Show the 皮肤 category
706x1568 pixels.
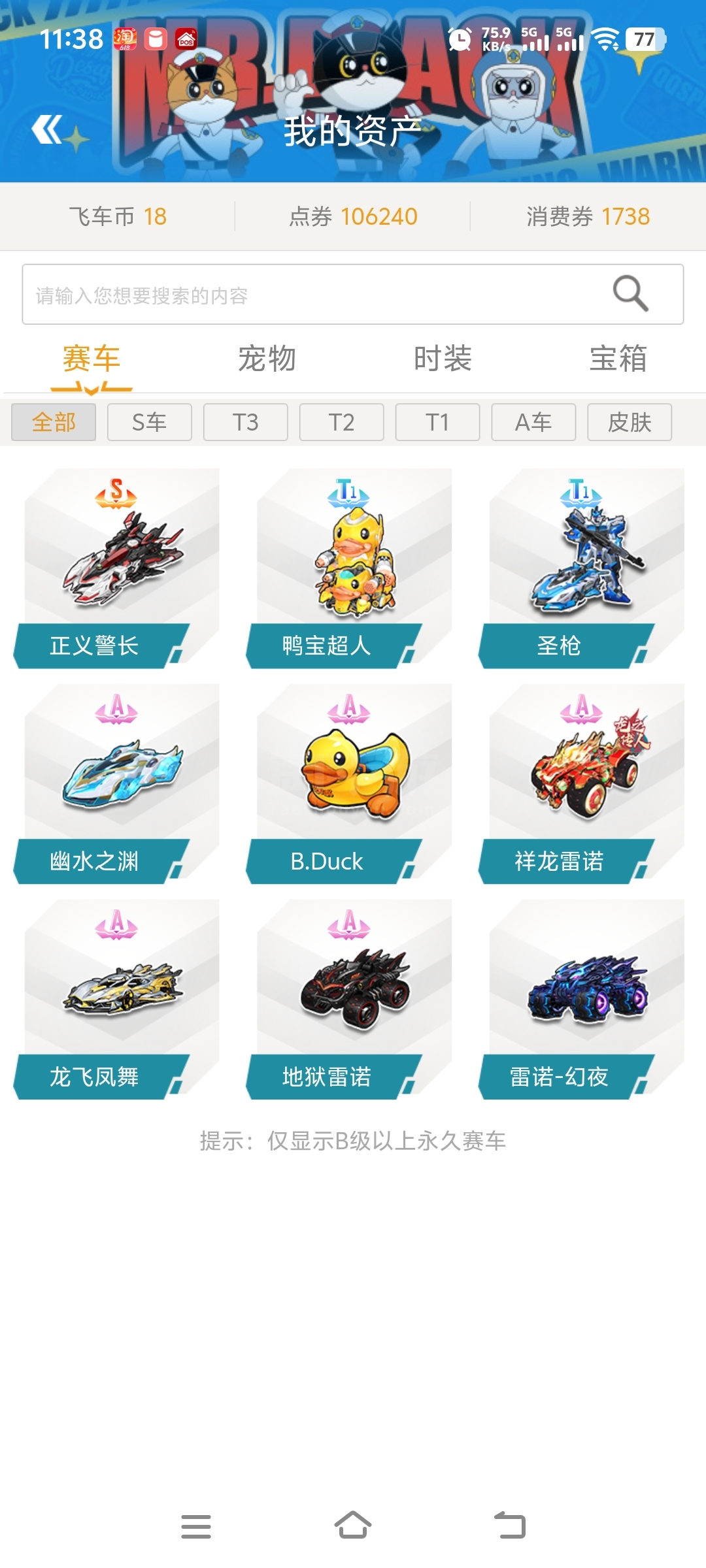click(630, 422)
